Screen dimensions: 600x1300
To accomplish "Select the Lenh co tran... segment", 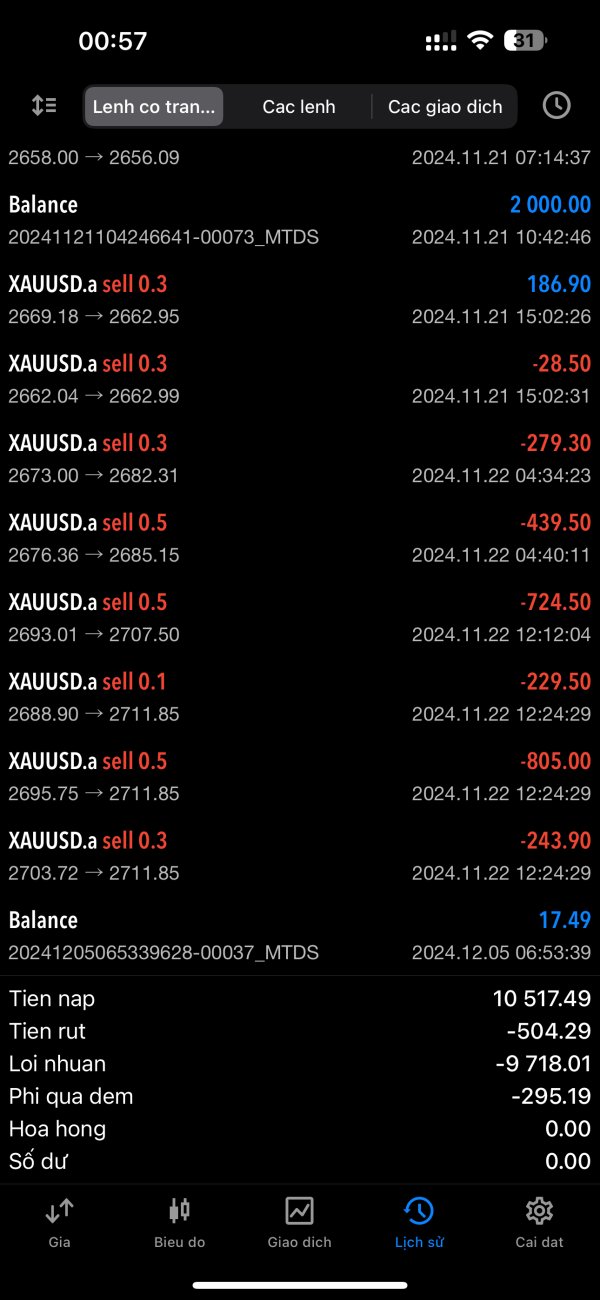I will (x=154, y=106).
